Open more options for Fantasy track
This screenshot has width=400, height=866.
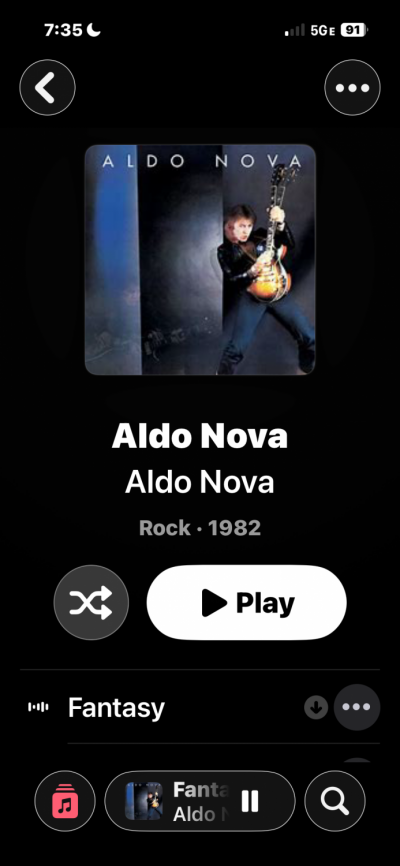pos(357,707)
